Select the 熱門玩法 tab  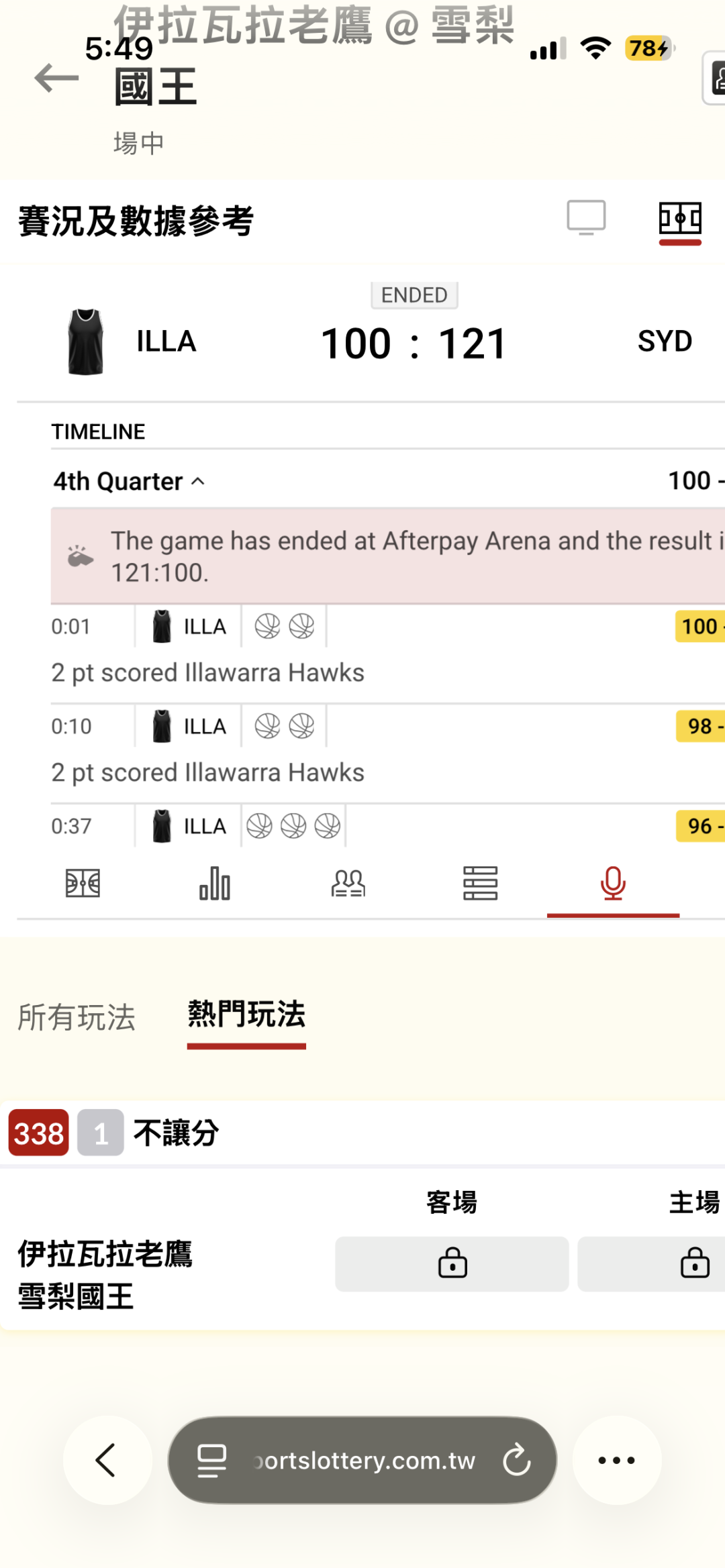246,1014
